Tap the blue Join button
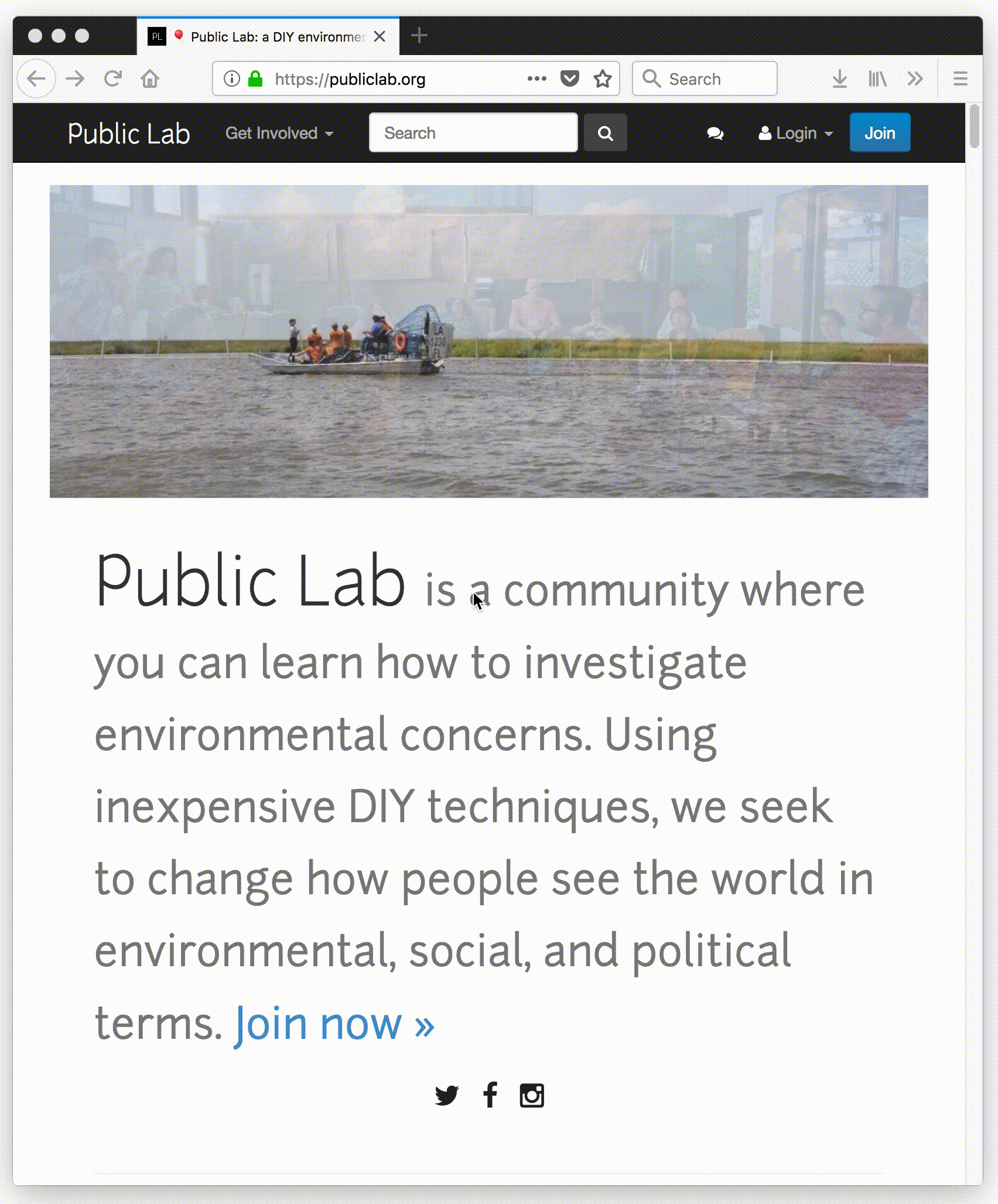Image resolution: width=998 pixels, height=1204 pixels. pyautogui.click(x=879, y=134)
